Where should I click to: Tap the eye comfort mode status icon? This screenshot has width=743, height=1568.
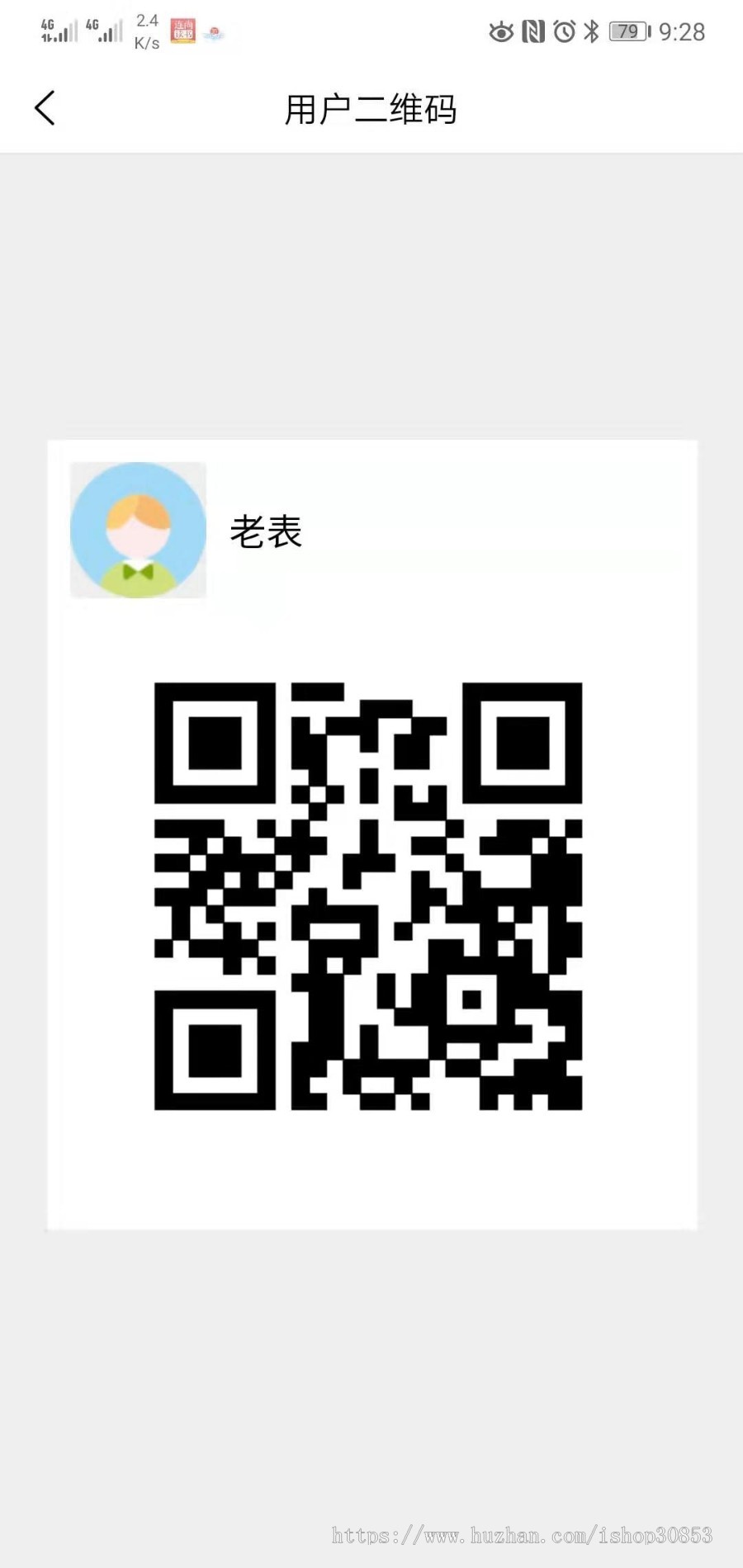point(501,31)
